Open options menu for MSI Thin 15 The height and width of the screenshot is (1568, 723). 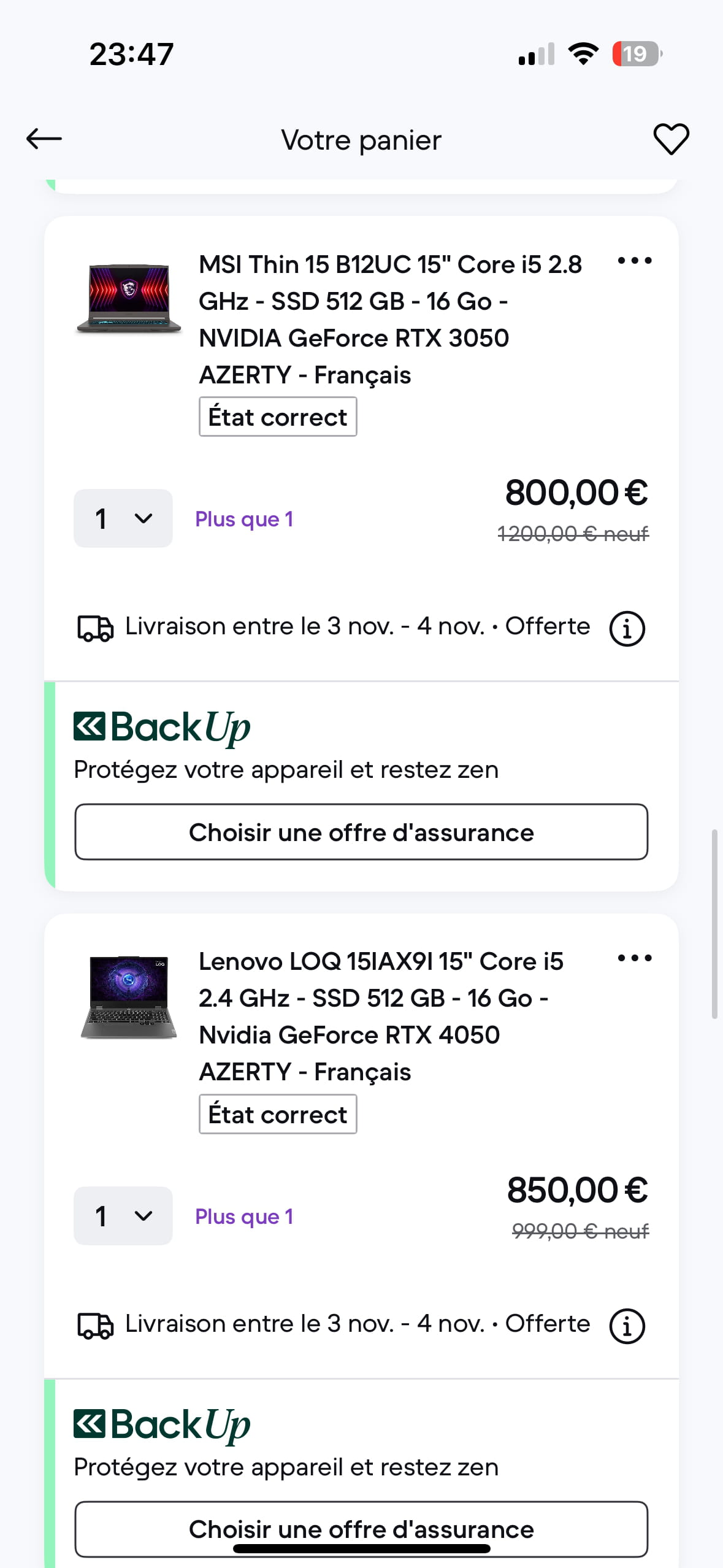coord(634,261)
